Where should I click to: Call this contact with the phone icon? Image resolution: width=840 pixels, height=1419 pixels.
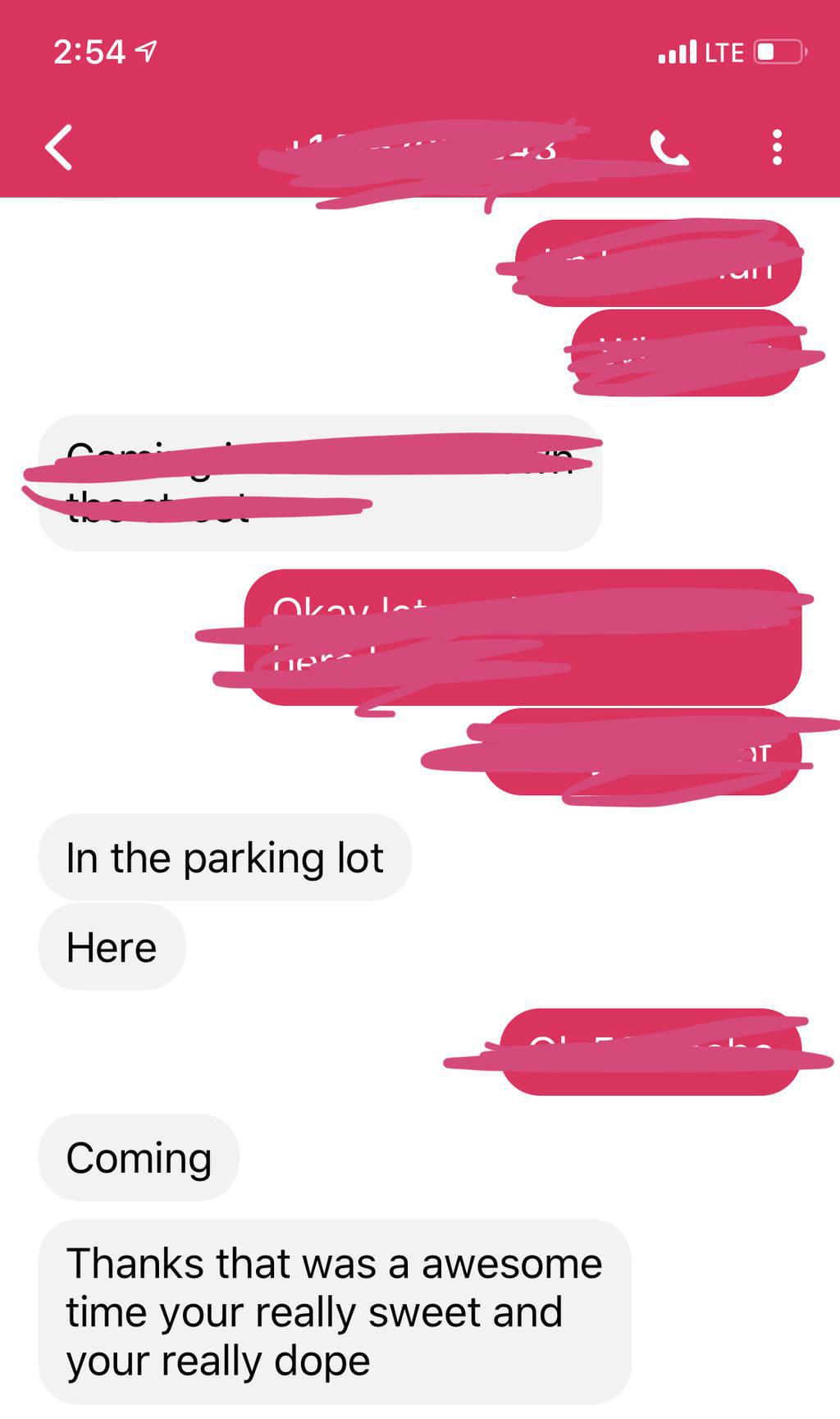(x=669, y=149)
